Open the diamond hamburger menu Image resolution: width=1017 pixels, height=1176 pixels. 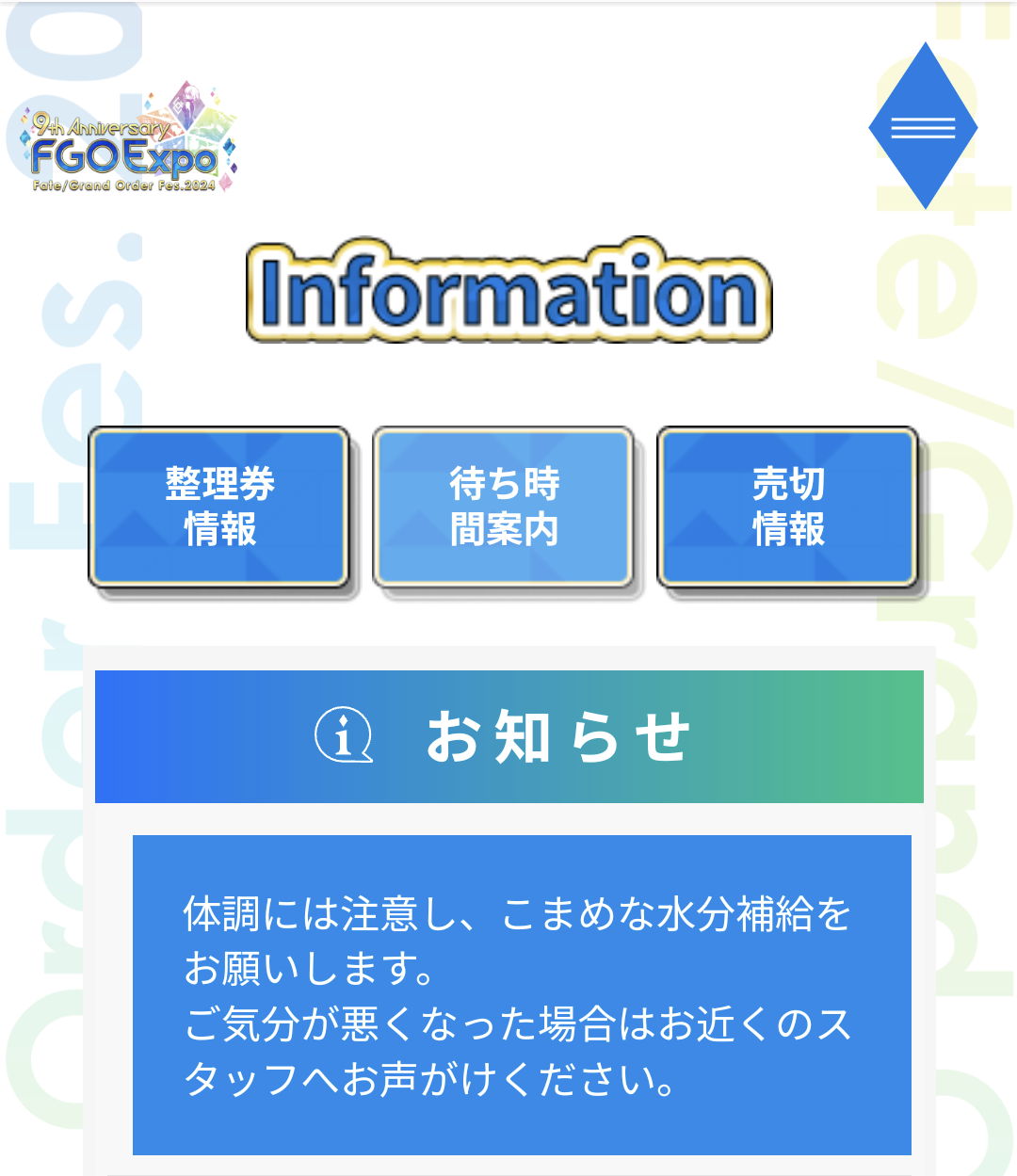(923, 127)
